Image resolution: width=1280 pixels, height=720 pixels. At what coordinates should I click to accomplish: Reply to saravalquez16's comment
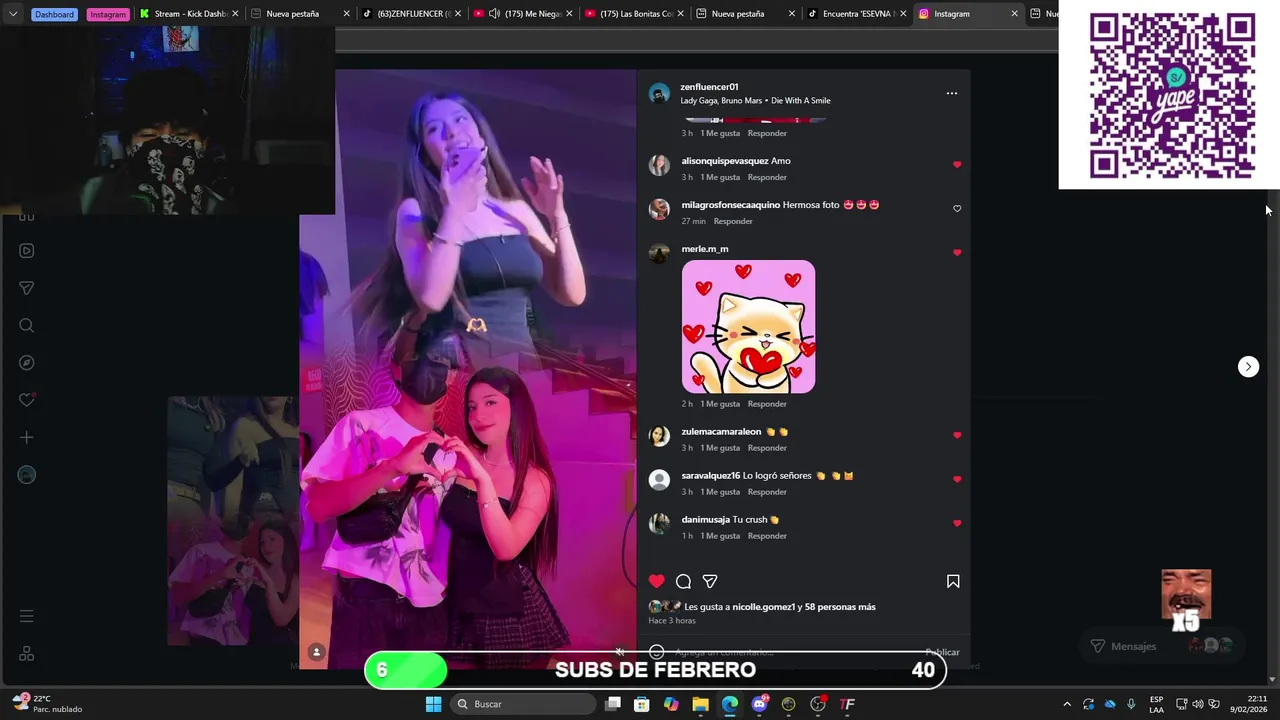tap(767, 492)
